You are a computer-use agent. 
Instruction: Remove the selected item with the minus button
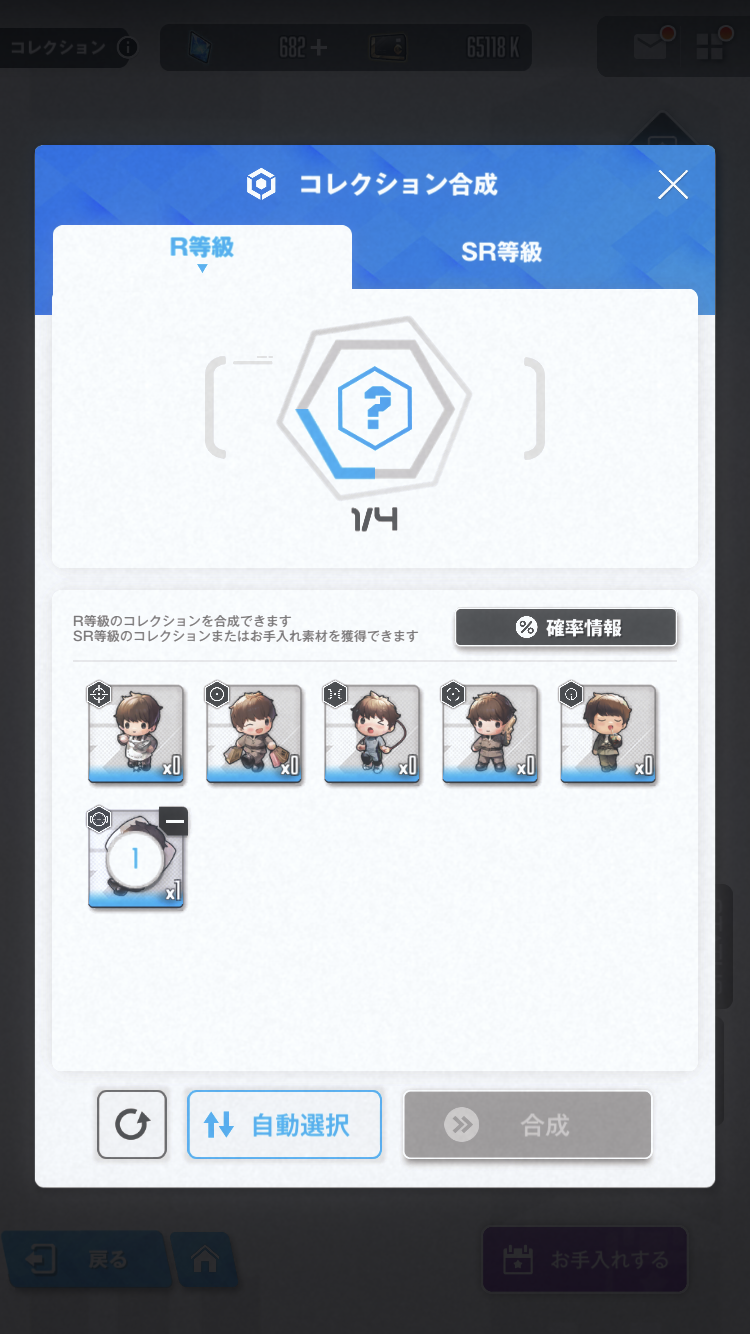tap(174, 821)
